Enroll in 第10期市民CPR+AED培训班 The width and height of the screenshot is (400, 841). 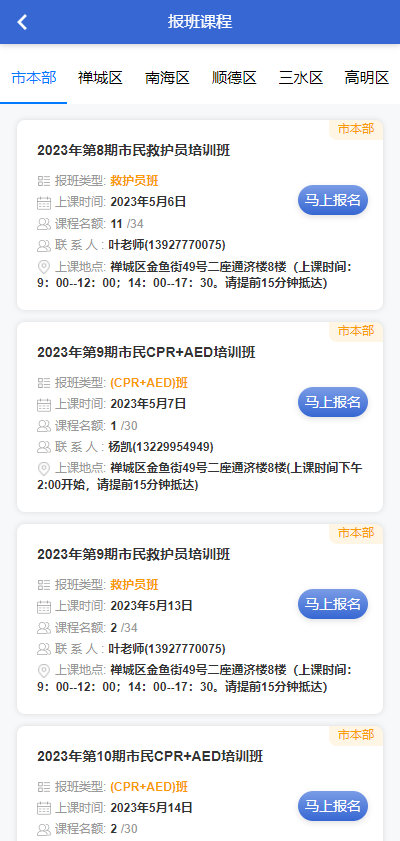click(x=333, y=806)
